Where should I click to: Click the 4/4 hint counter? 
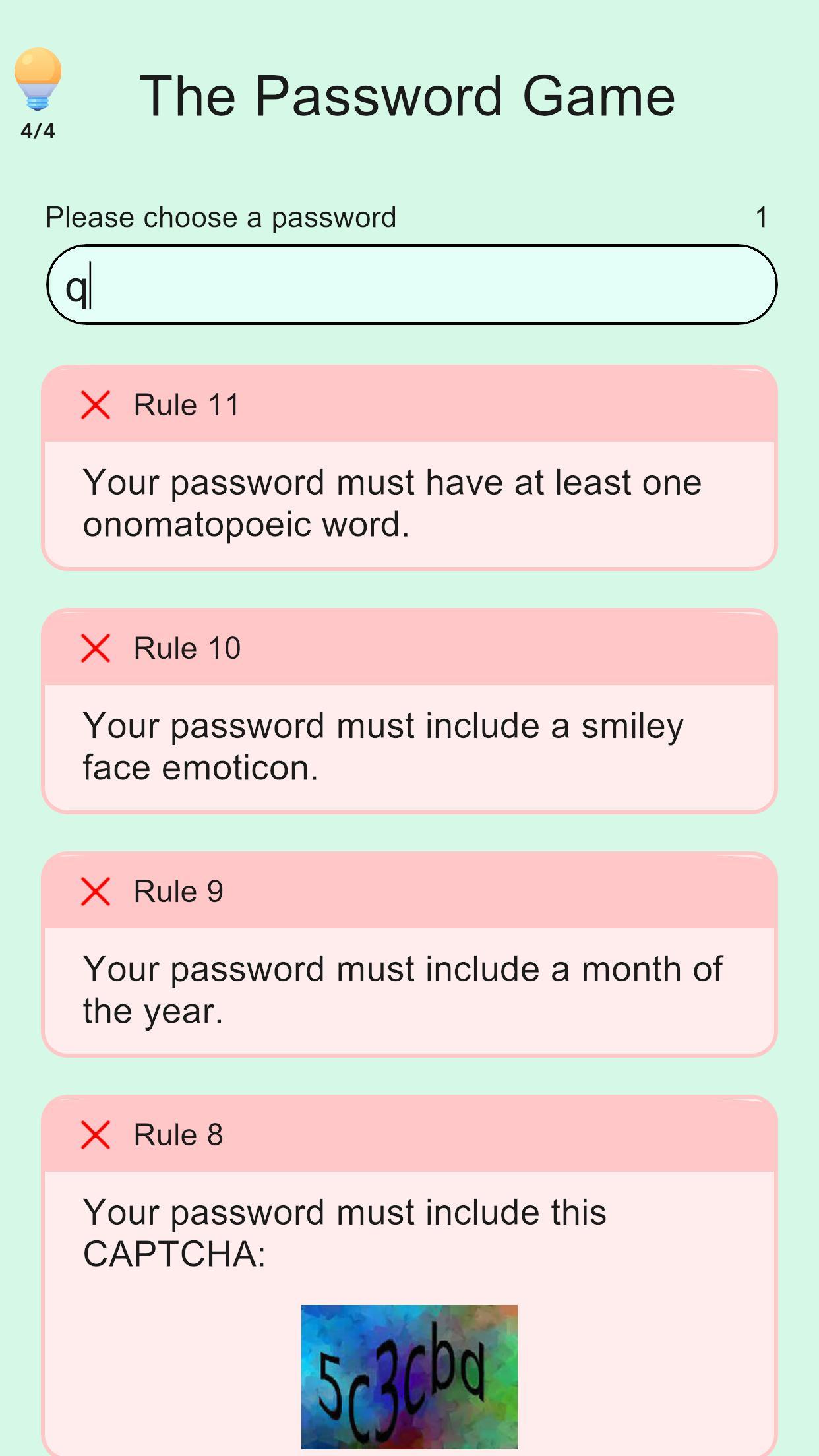pyautogui.click(x=40, y=131)
